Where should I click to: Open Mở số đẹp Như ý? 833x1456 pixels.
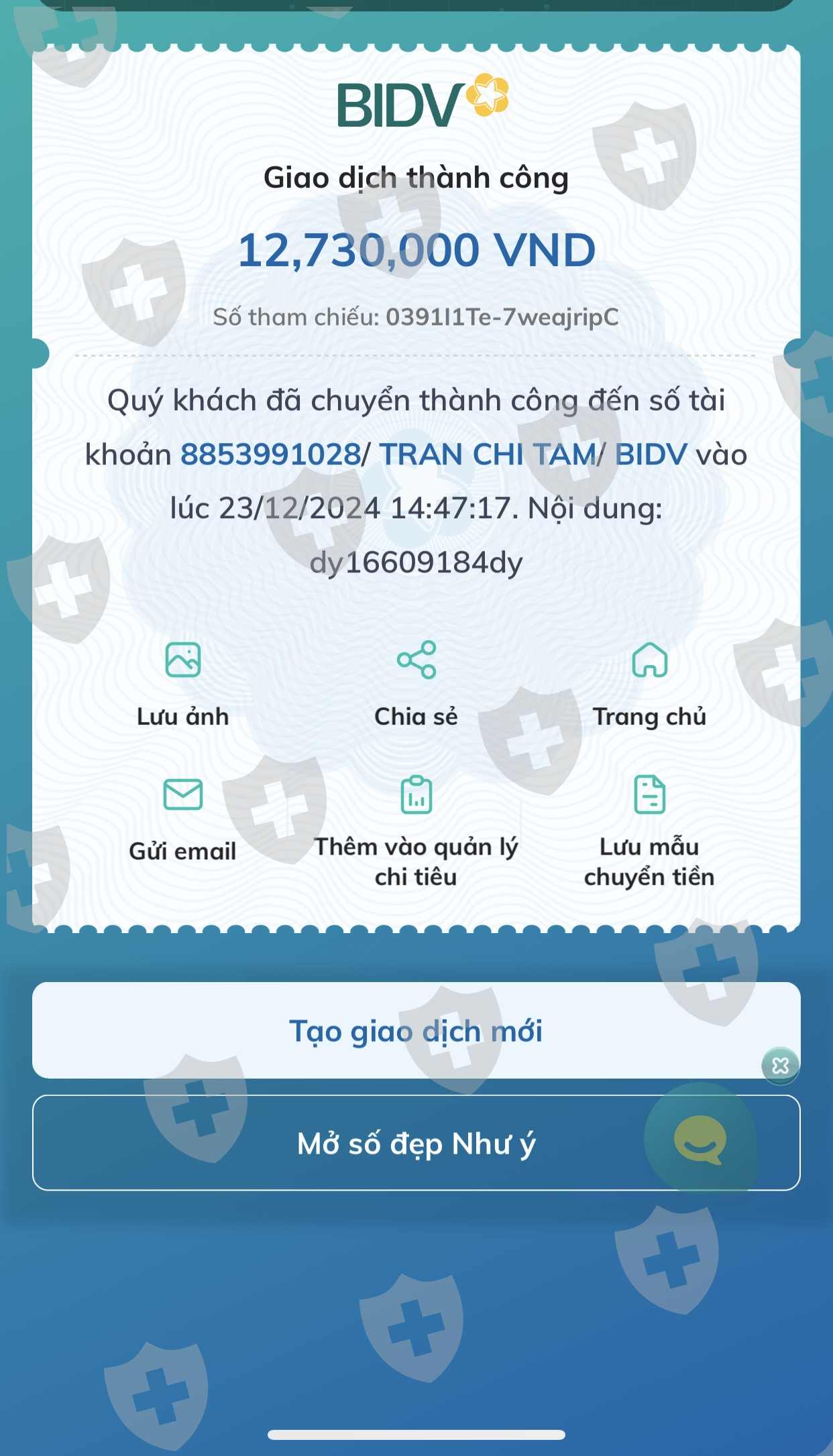[416, 1143]
